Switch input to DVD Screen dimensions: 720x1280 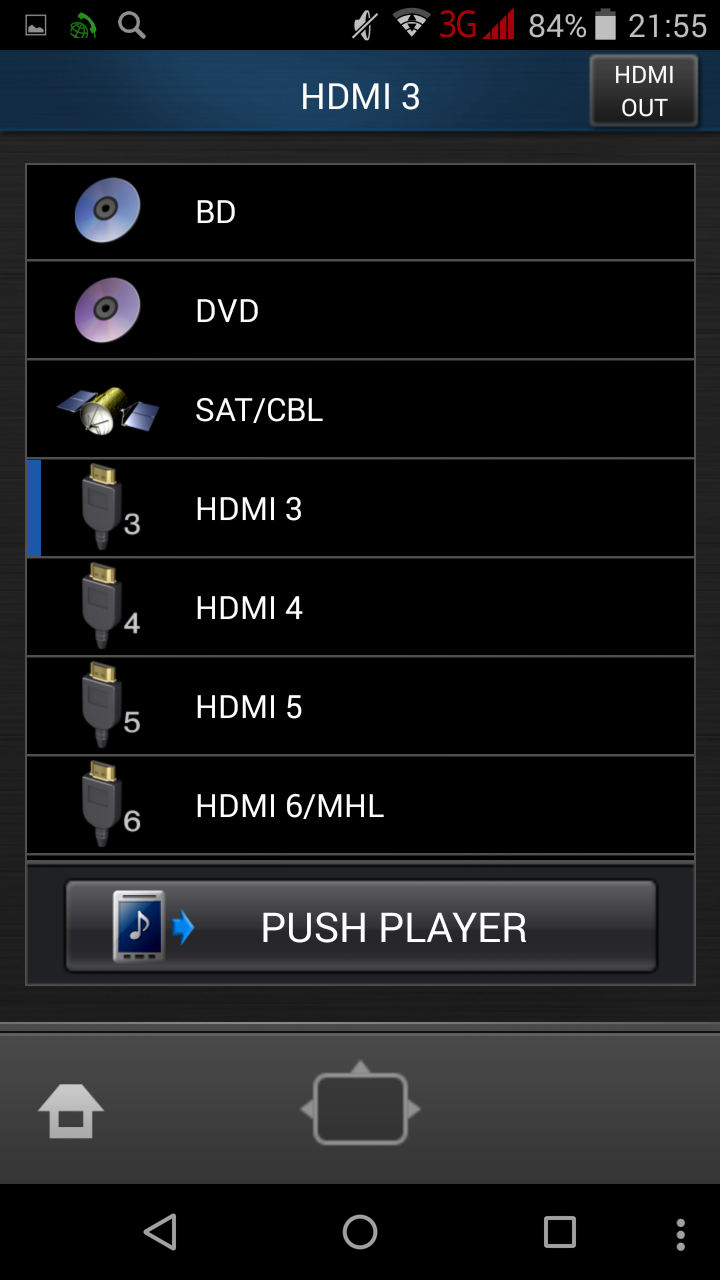pyautogui.click(x=360, y=311)
